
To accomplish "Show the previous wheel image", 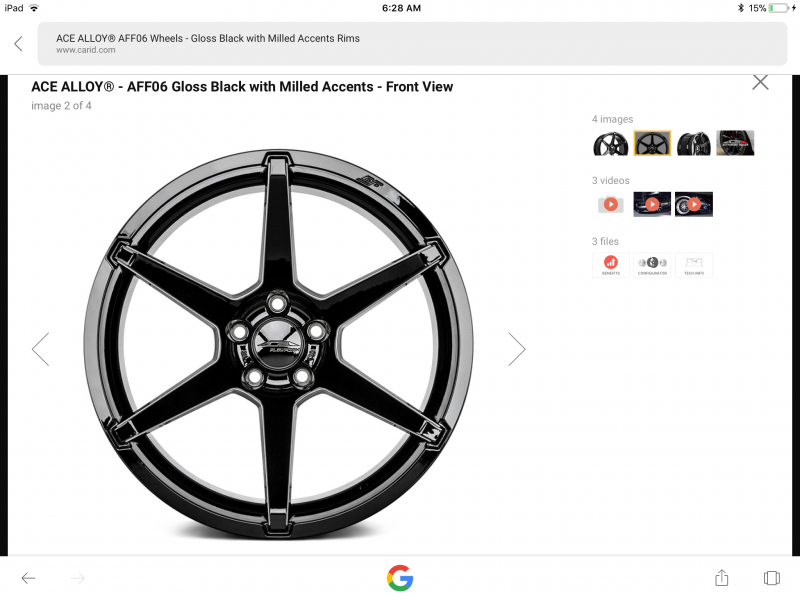I will coord(40,348).
